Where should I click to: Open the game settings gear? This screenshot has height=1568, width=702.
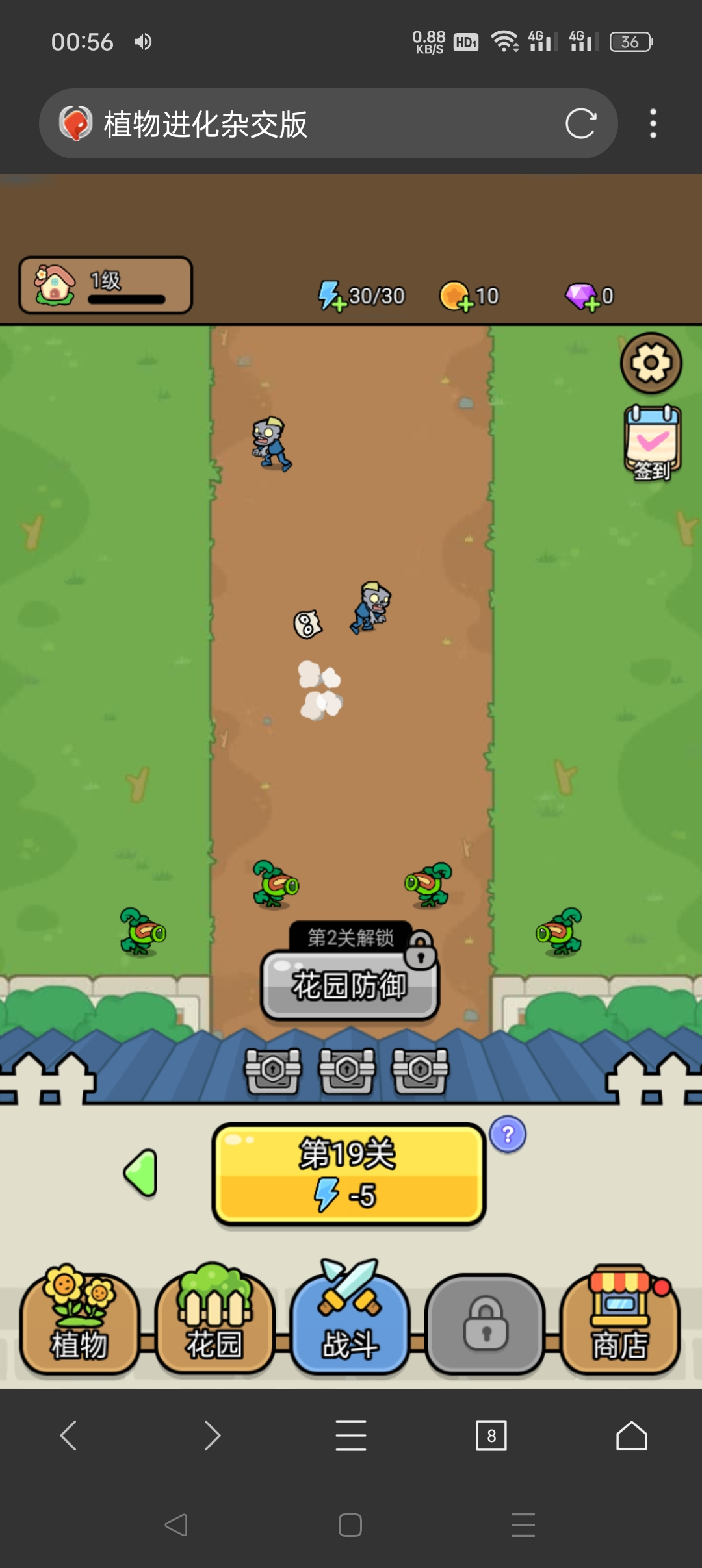pyautogui.click(x=651, y=362)
